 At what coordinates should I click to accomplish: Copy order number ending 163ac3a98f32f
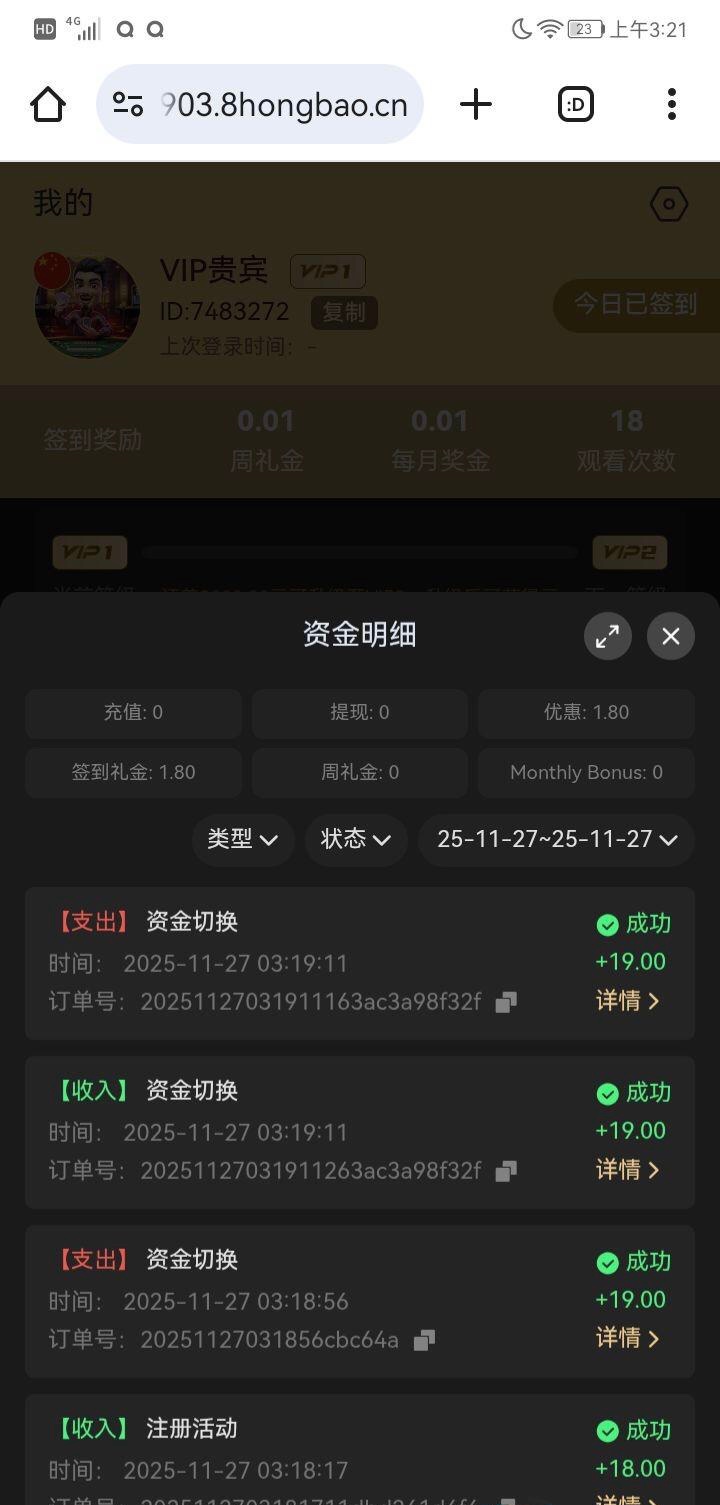506,1002
